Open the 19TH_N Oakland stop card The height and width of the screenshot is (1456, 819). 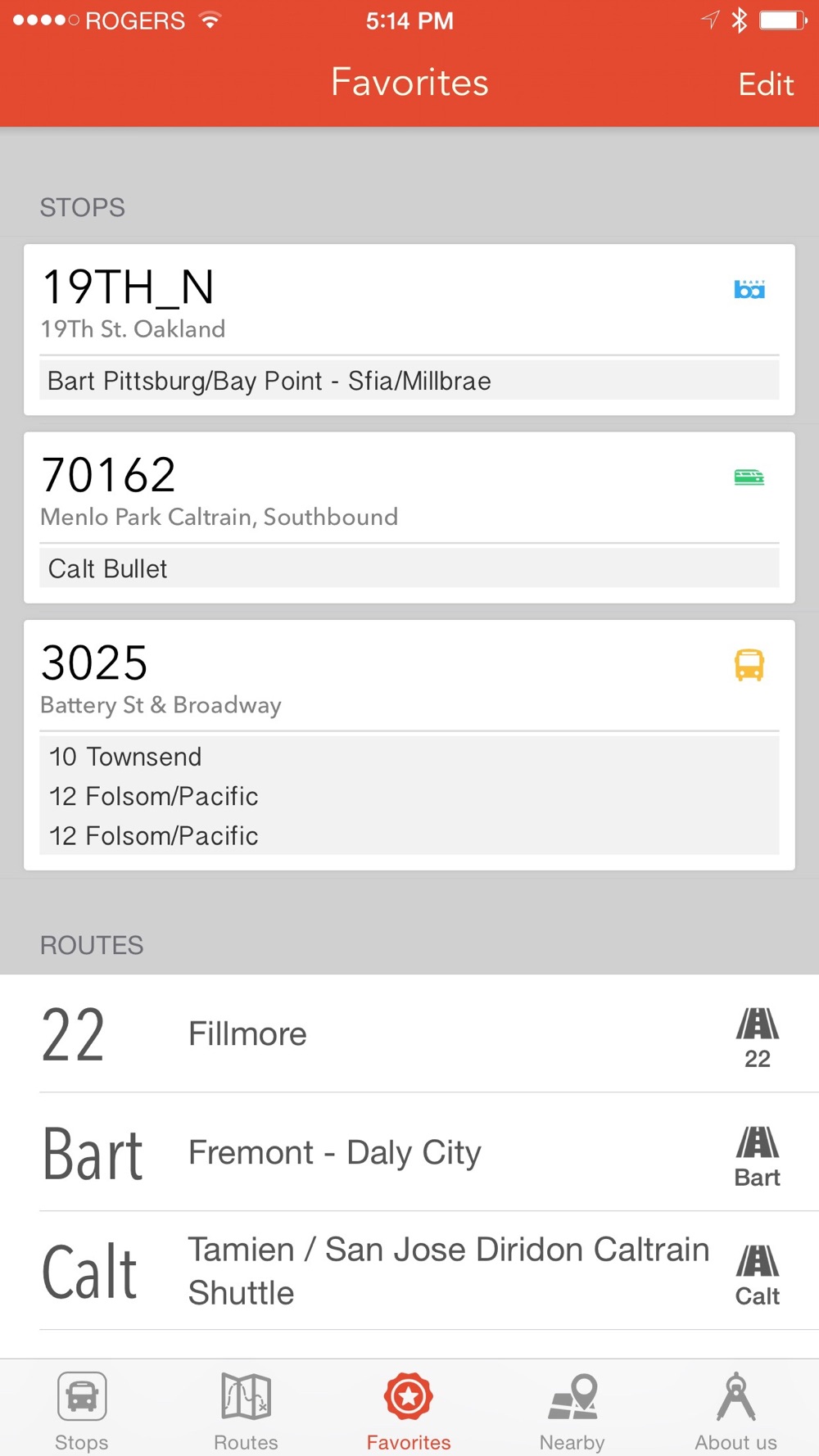coord(409,330)
